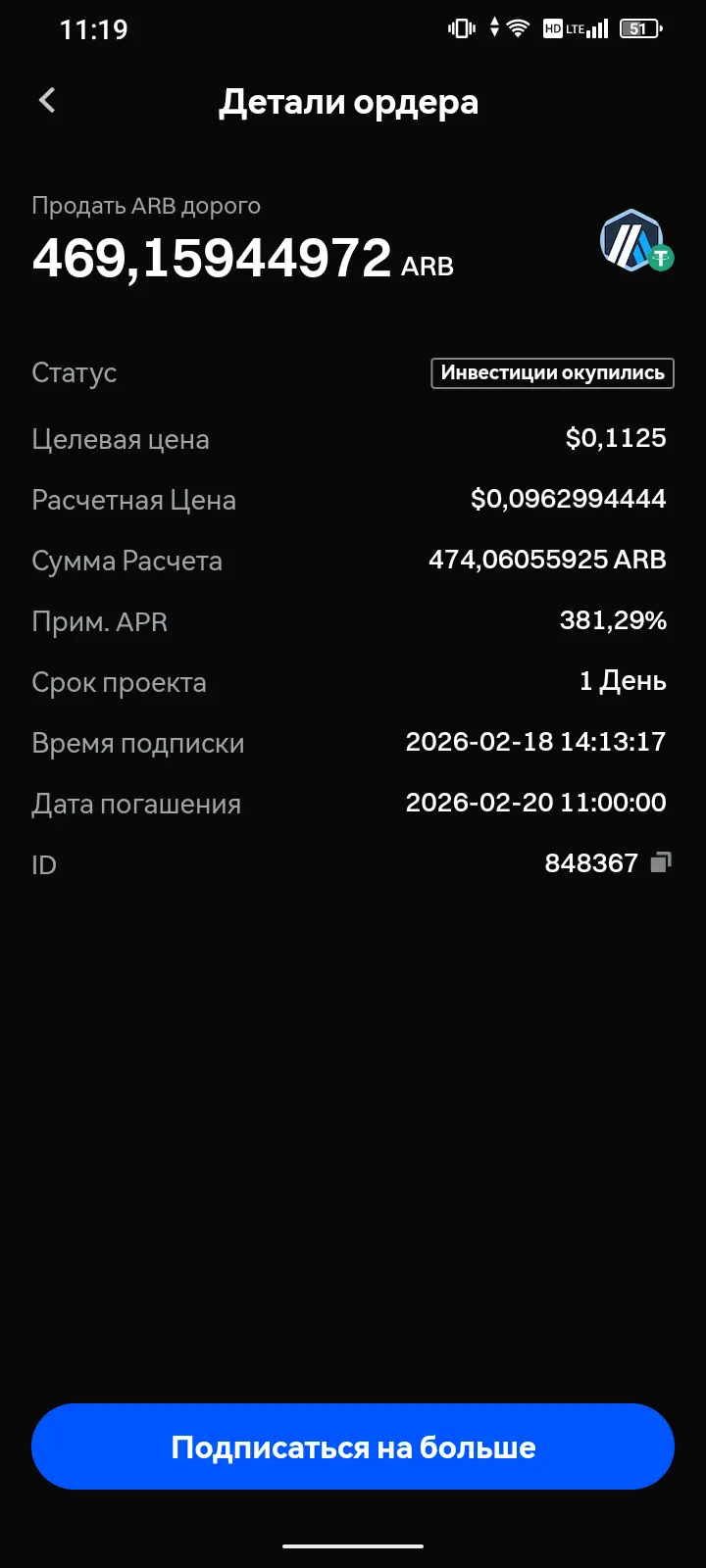Tap the signal strength bars icon

(x=598, y=28)
